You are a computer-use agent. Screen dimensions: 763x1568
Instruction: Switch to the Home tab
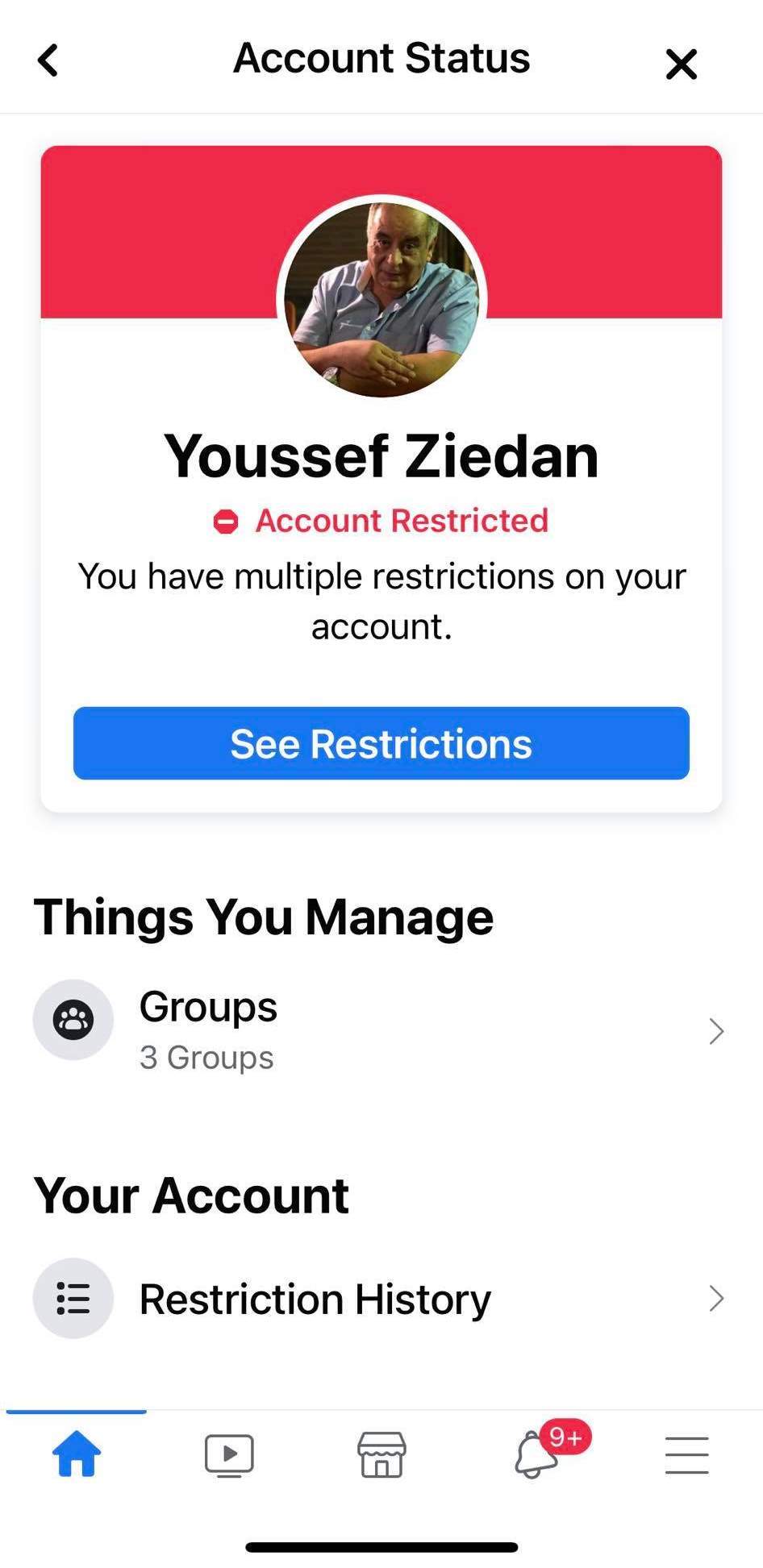[77, 1454]
